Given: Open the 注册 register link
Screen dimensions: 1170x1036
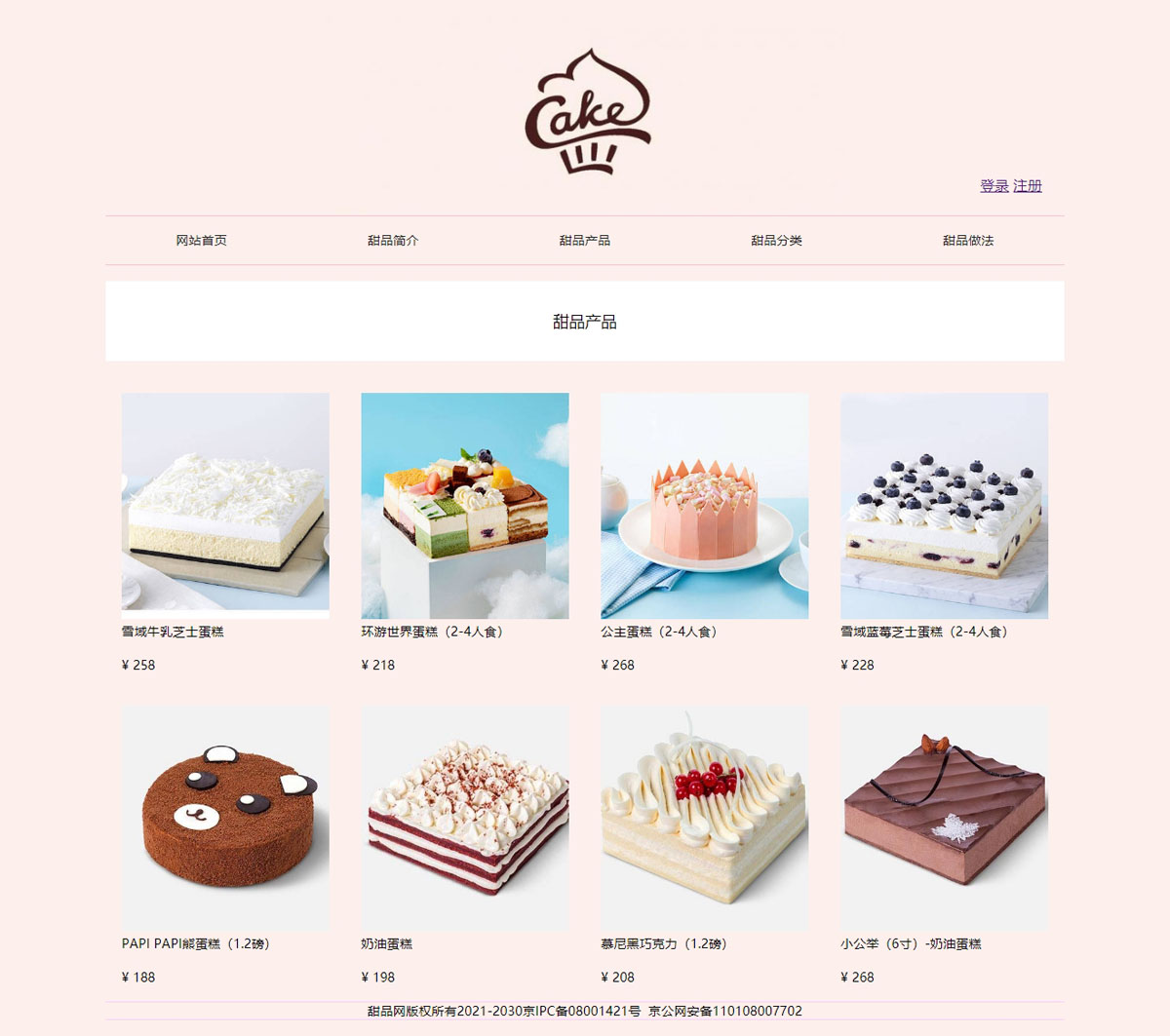Looking at the screenshot, I should (1028, 186).
